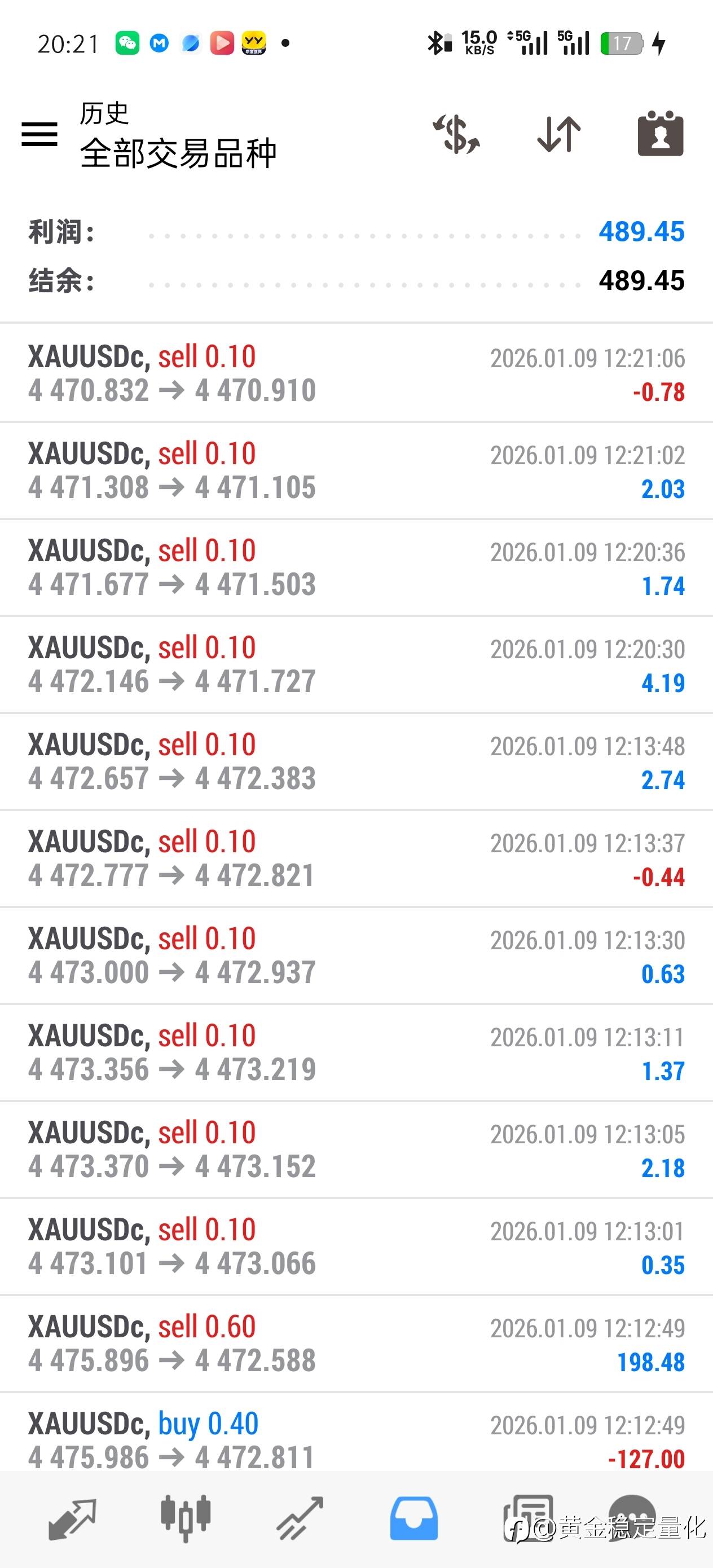Open the trade with profit 4.19
Viewport: 713px width, 1568px height.
point(356,664)
